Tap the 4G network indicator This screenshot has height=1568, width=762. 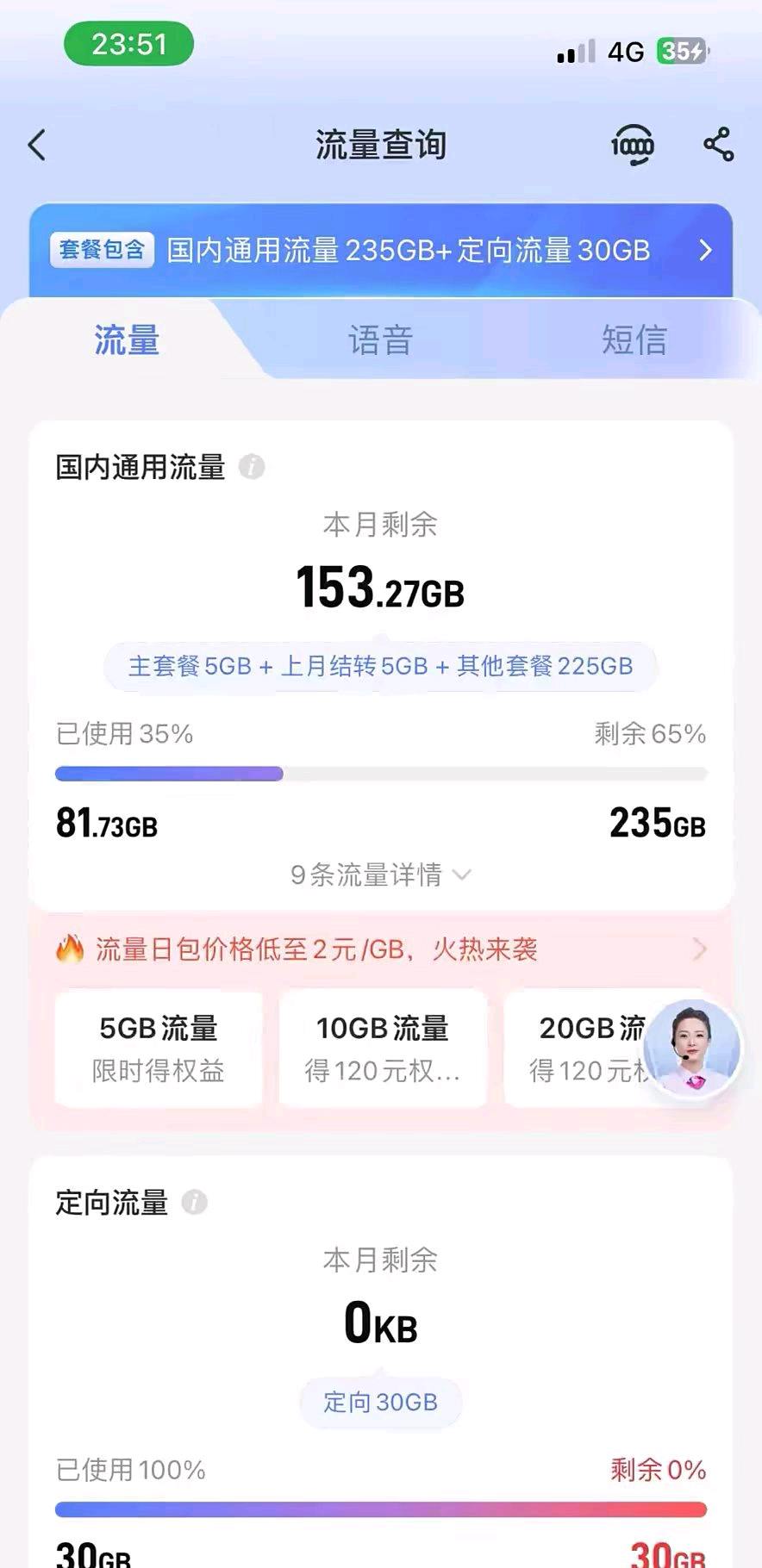(627, 52)
